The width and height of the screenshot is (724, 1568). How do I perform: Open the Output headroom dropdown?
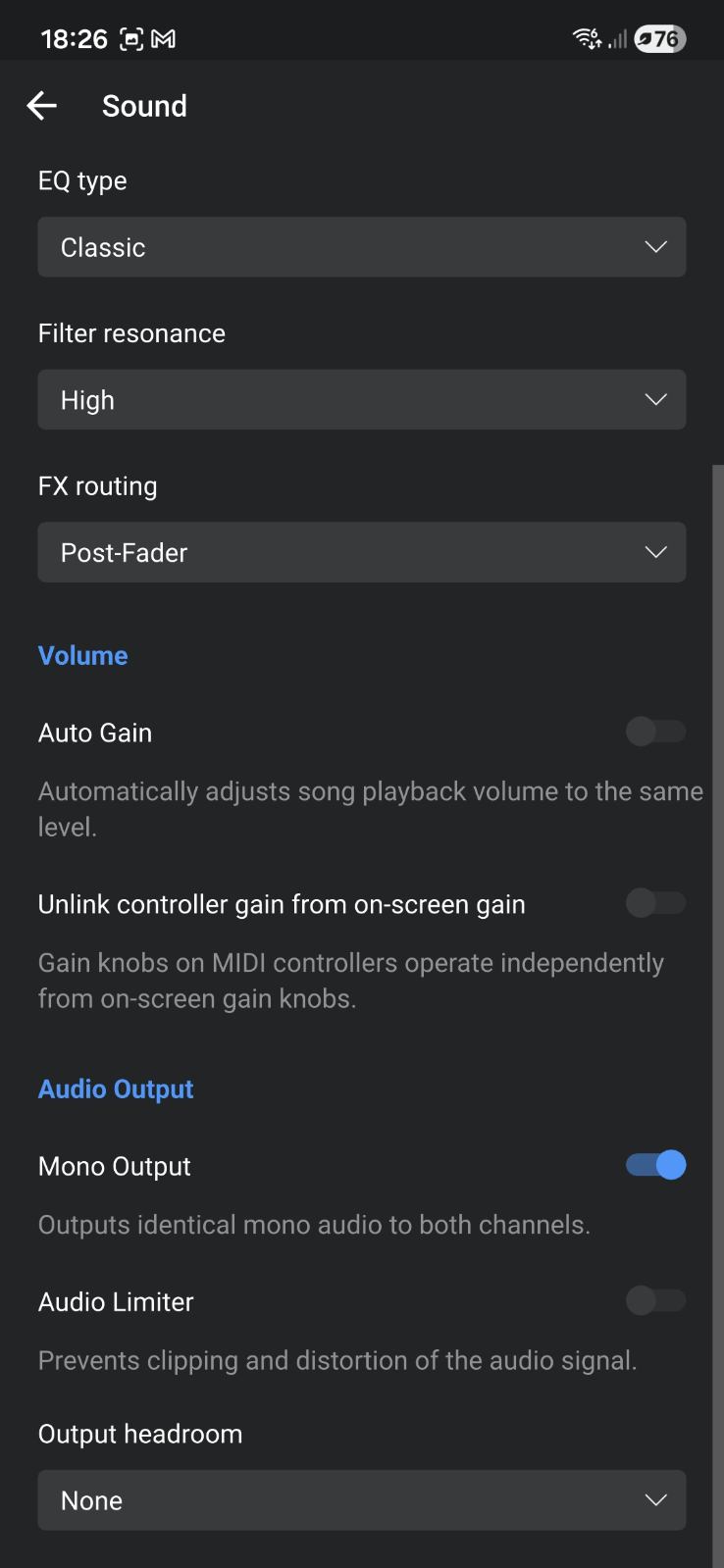[361, 1500]
